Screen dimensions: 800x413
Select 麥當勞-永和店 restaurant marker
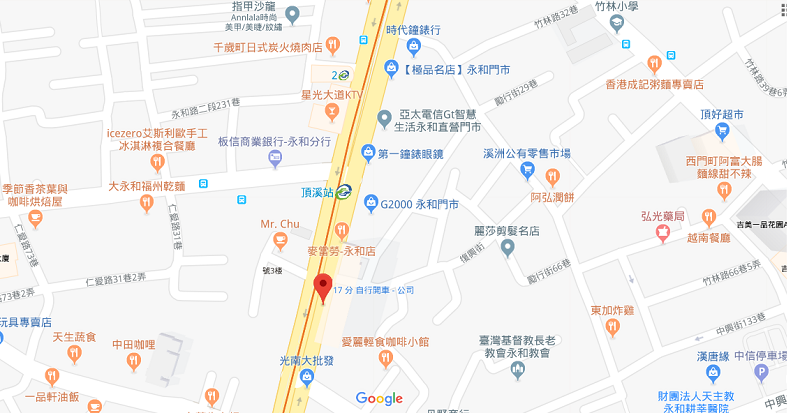[342, 231]
